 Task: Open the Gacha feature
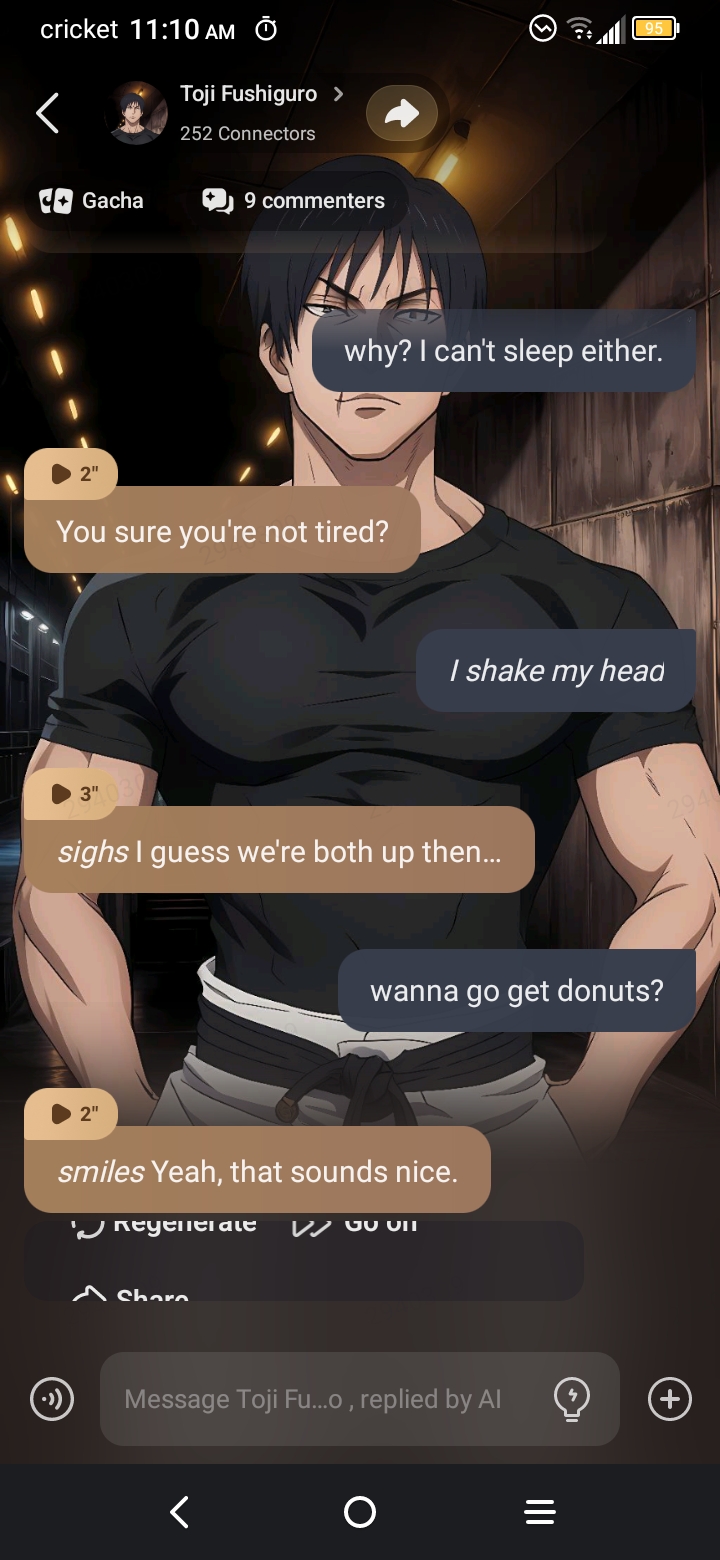point(92,201)
